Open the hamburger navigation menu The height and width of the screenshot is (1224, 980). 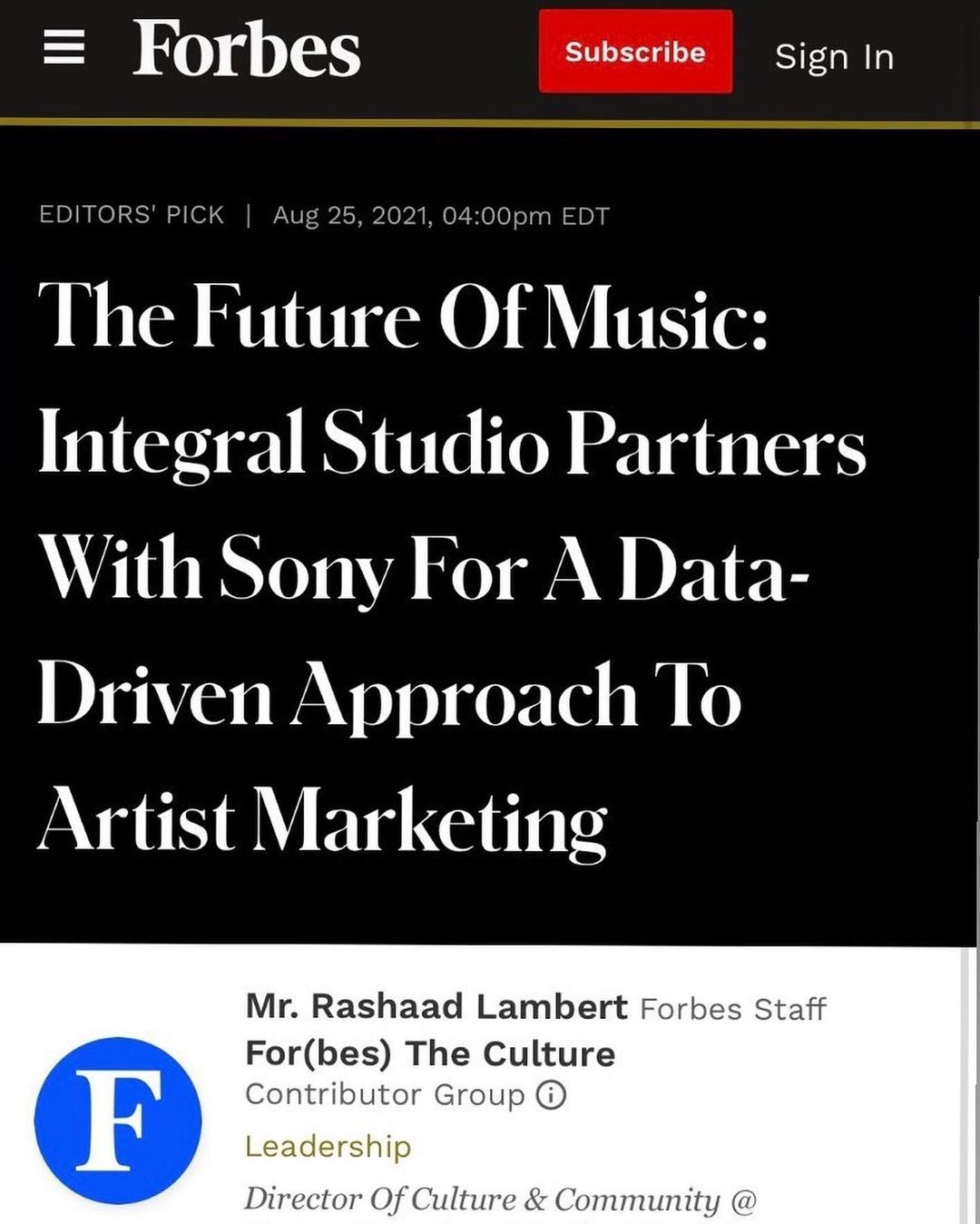(x=64, y=47)
